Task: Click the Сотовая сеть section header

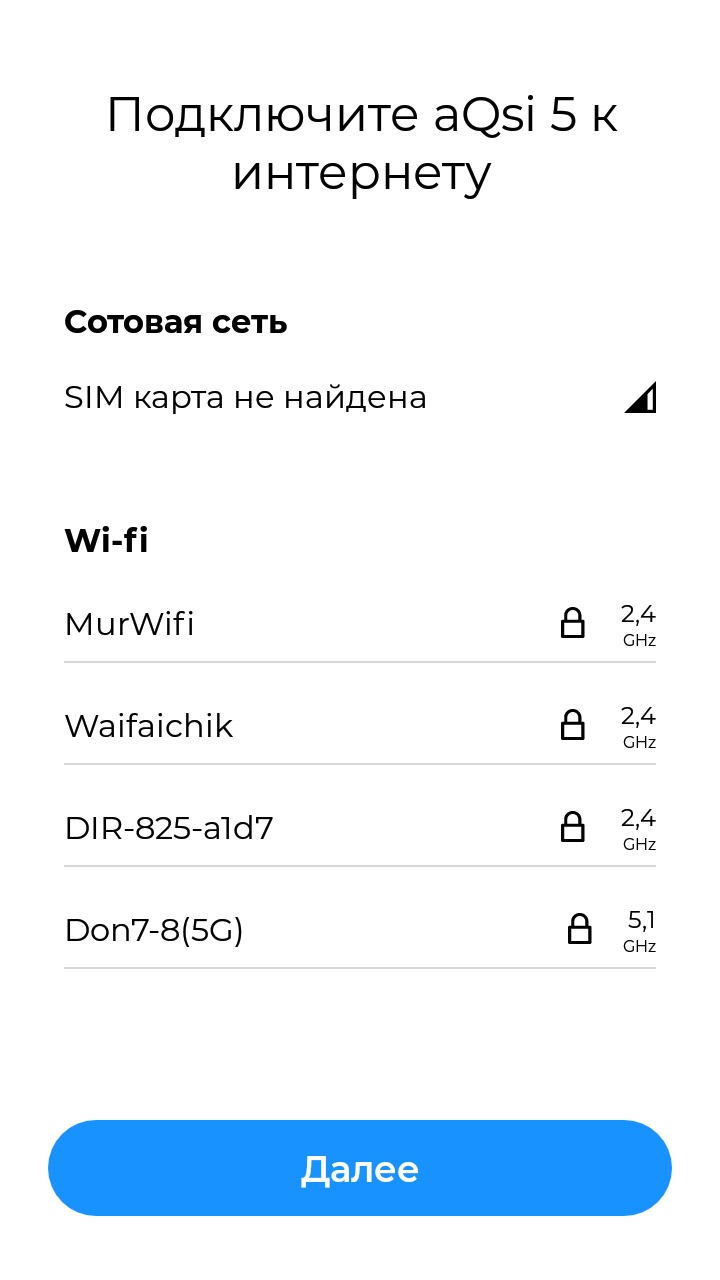Action: click(x=175, y=322)
